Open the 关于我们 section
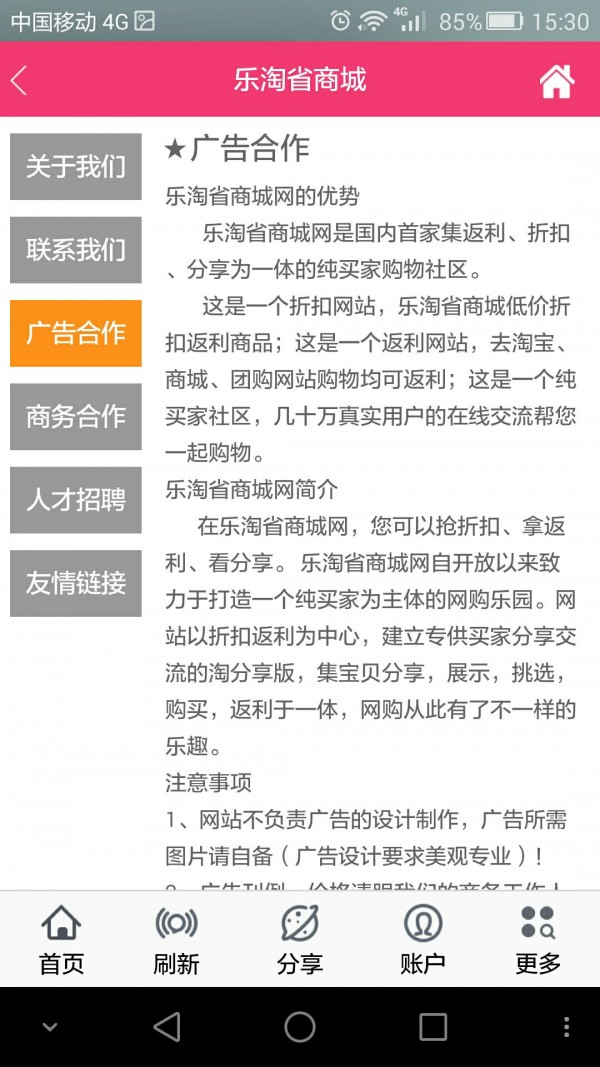Image resolution: width=600 pixels, height=1067 pixels. (x=76, y=167)
